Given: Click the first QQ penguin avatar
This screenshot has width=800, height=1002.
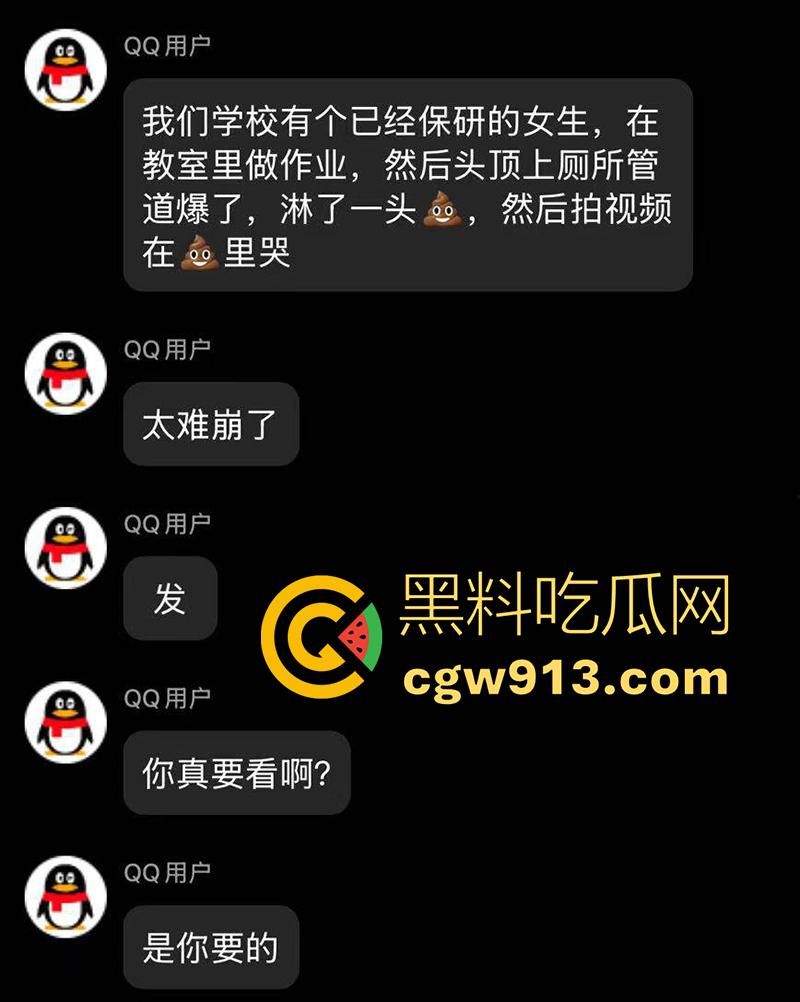Looking at the screenshot, I should pos(64,67).
